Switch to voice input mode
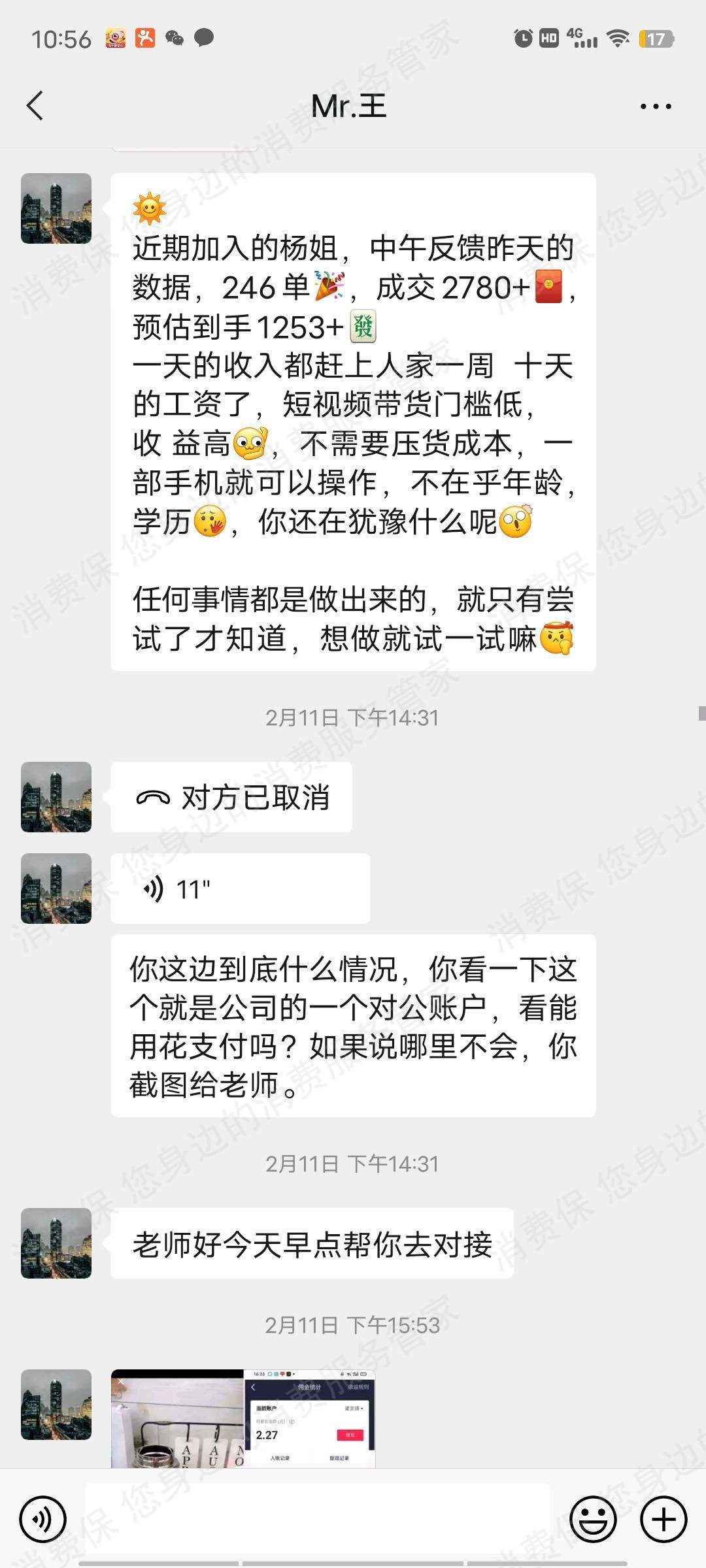 point(43,1520)
